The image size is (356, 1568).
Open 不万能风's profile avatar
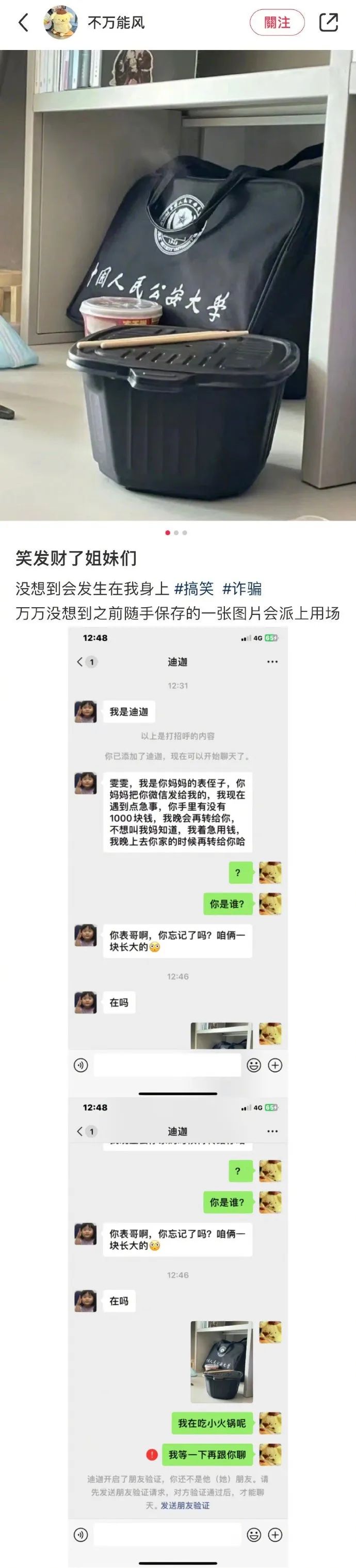click(60, 23)
